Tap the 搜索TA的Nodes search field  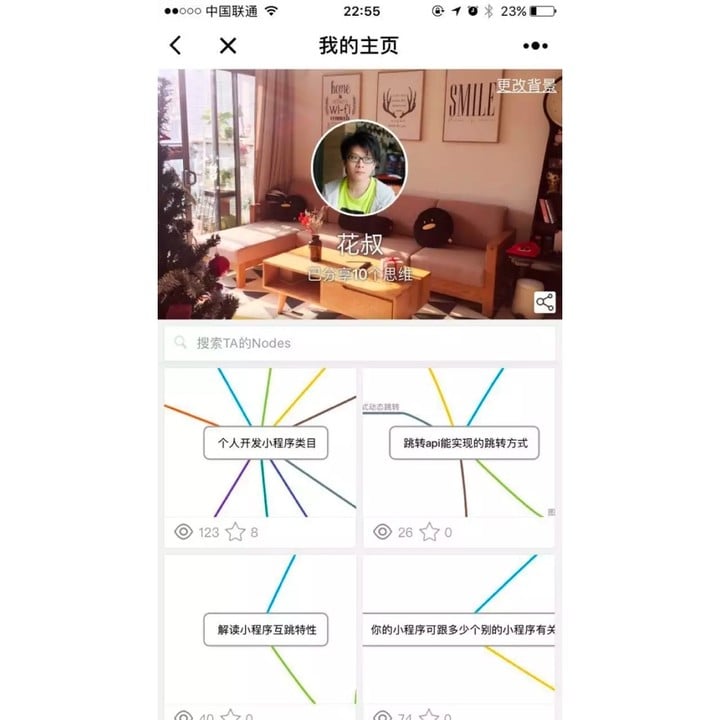click(360, 343)
